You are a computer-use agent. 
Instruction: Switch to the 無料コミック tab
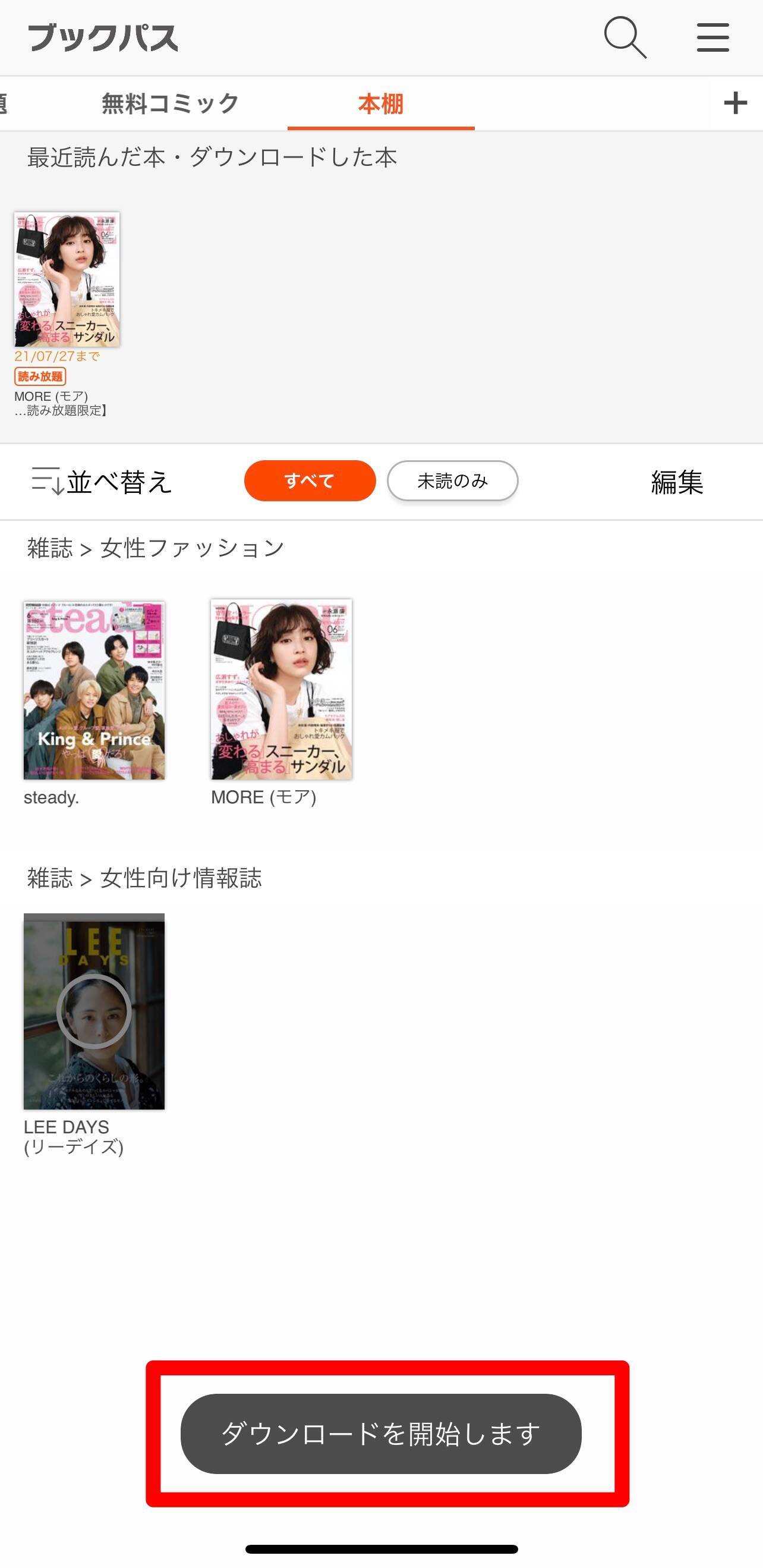coord(170,104)
